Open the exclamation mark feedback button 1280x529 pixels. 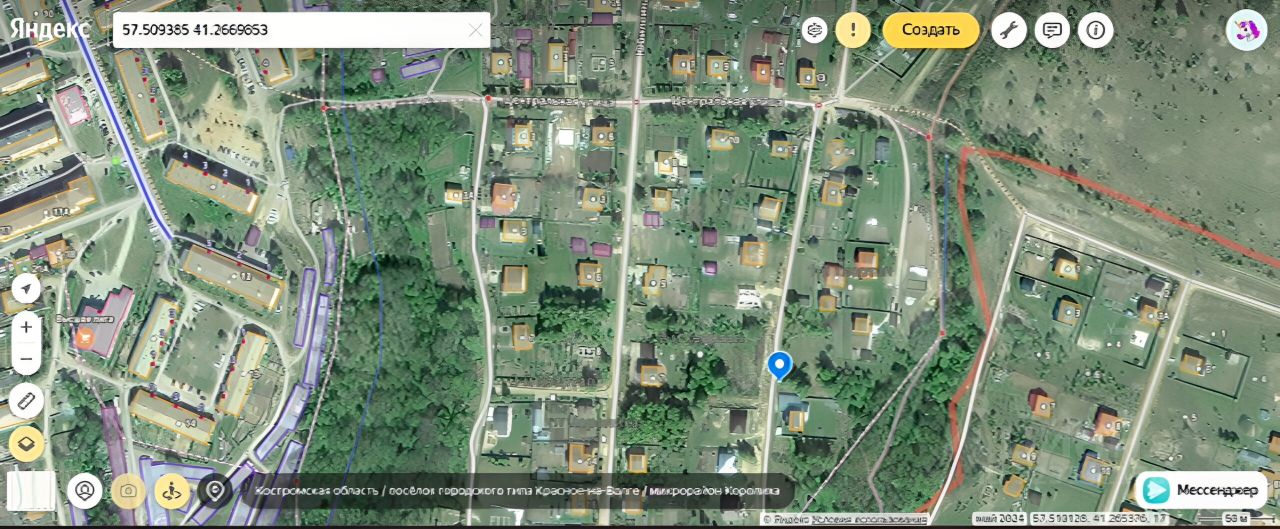point(853,30)
